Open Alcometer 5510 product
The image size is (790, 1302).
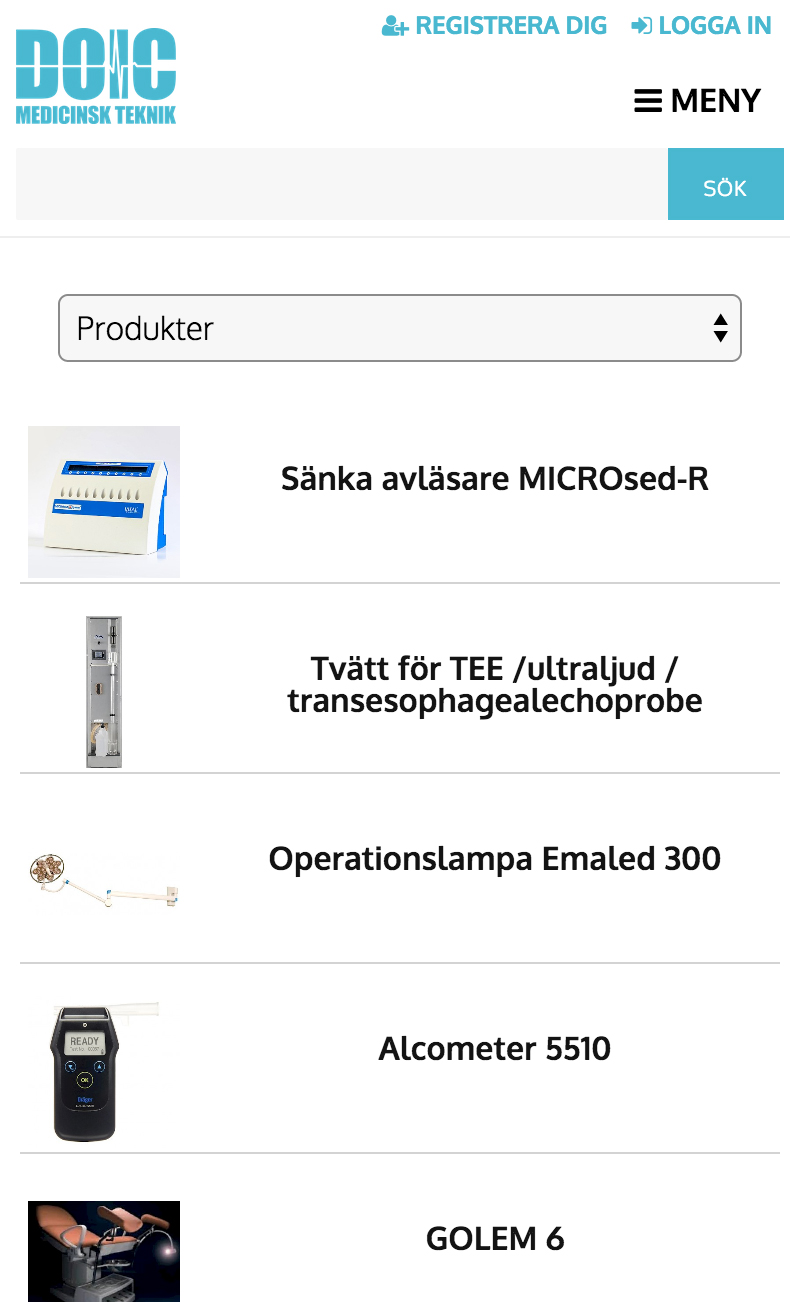[x=494, y=1049]
